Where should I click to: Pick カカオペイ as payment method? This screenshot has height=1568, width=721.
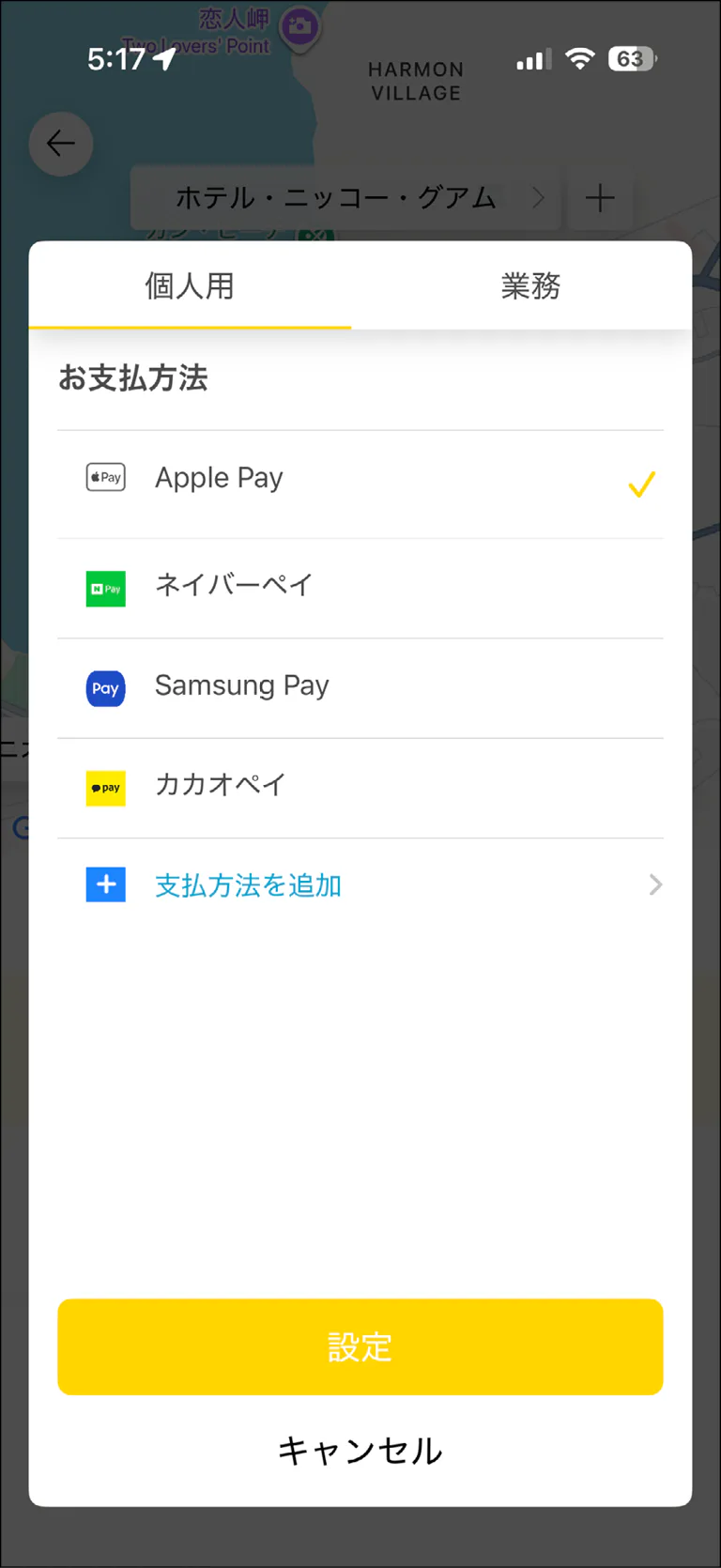tap(360, 787)
